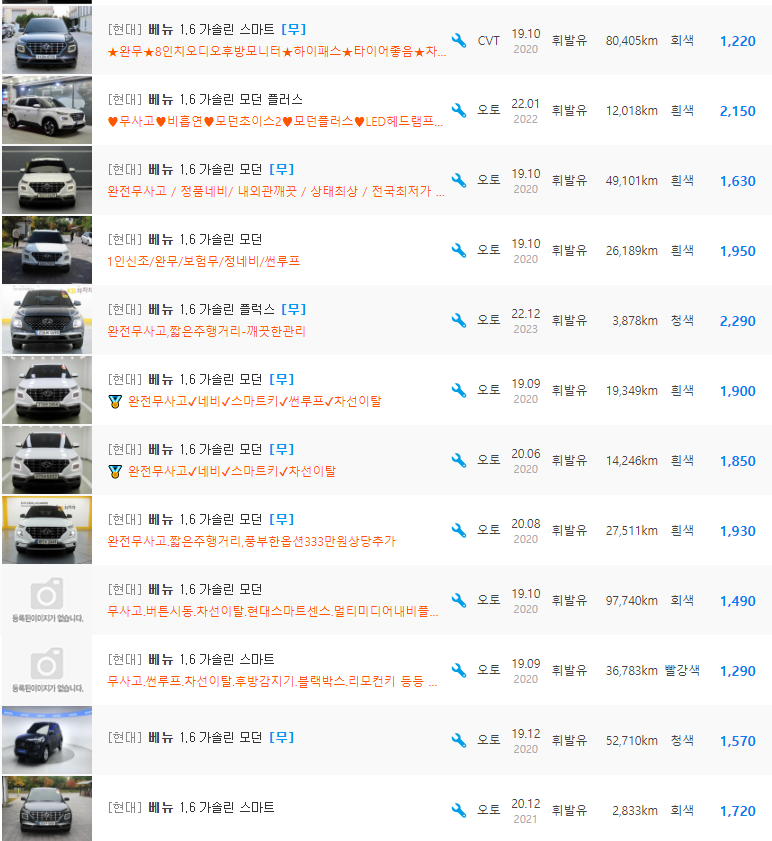Click wrench icon for the 3,878km Flux listing
The height and width of the screenshot is (841, 772).
pyautogui.click(x=458, y=320)
